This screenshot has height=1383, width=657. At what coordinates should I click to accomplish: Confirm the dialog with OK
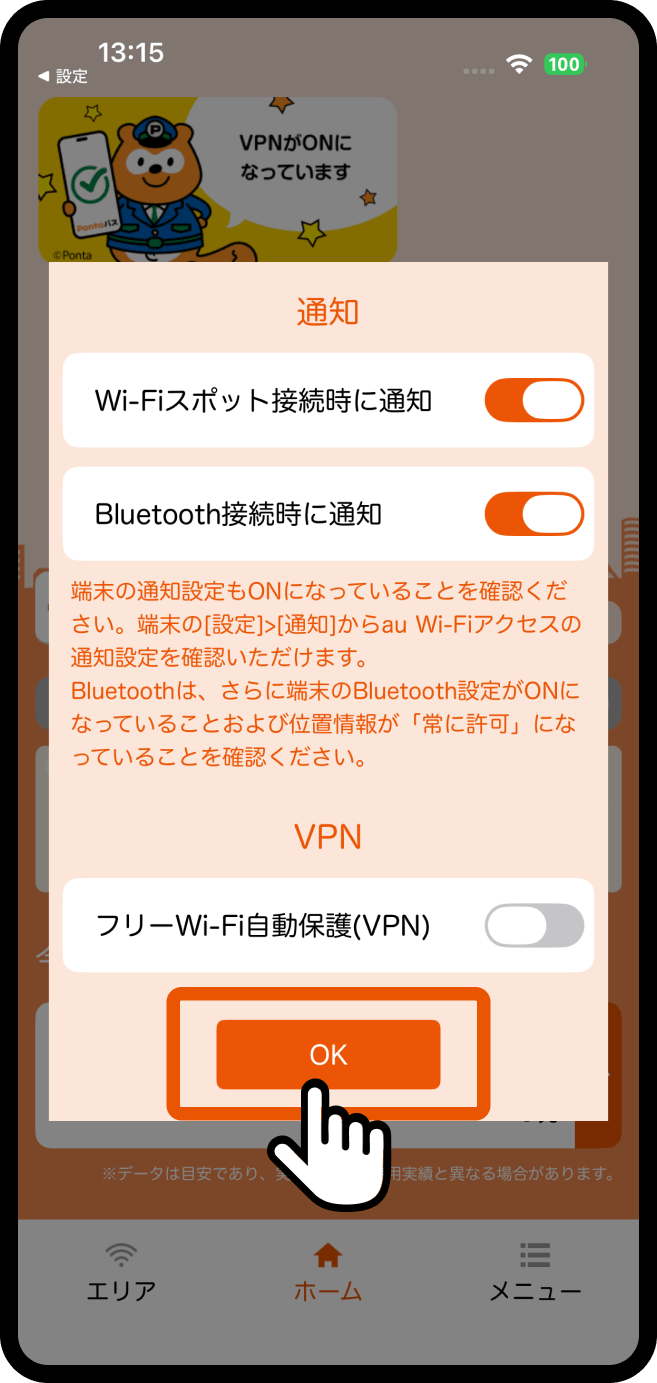coord(328,1054)
